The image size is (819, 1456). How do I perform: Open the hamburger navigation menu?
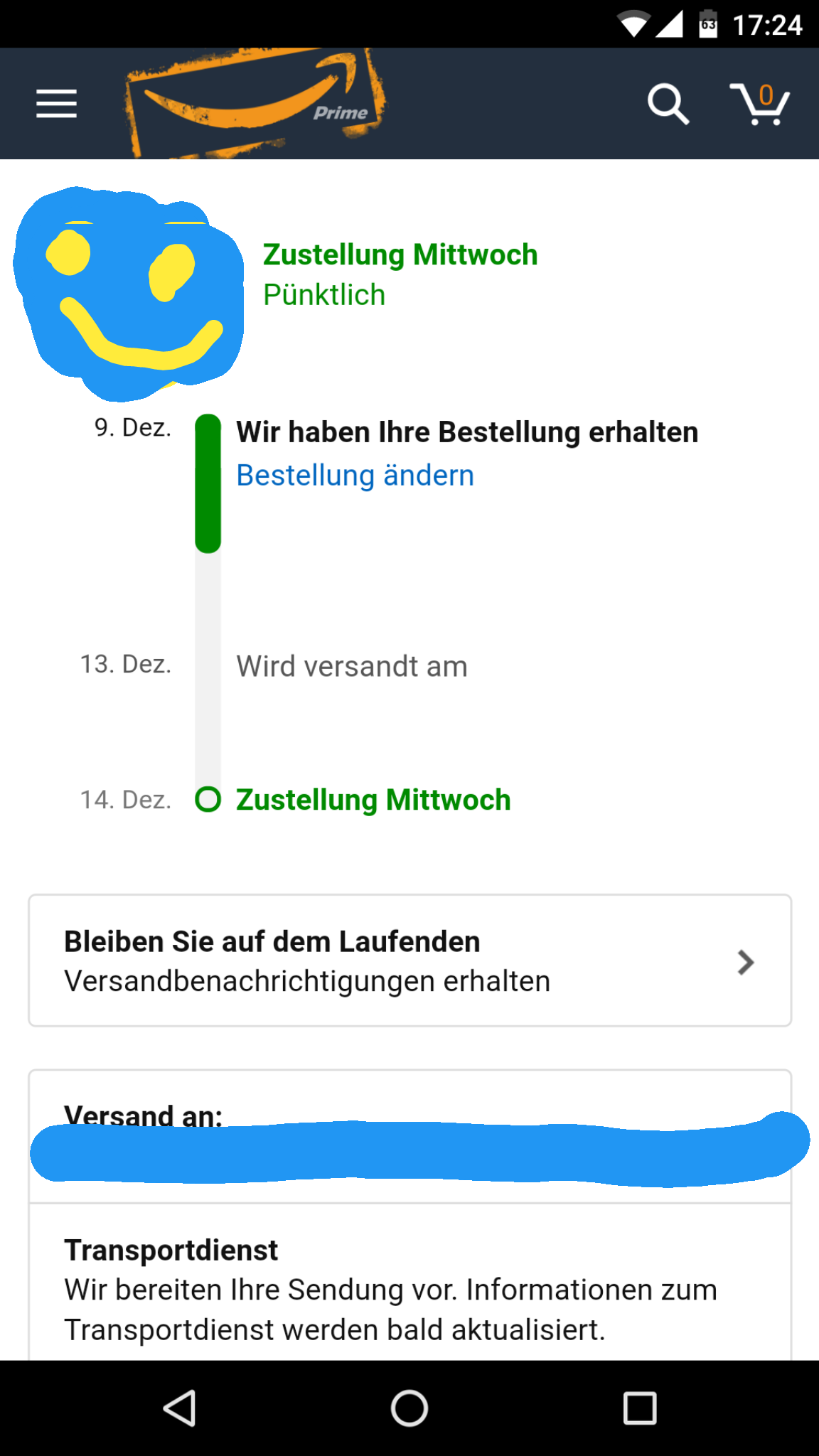(57, 104)
